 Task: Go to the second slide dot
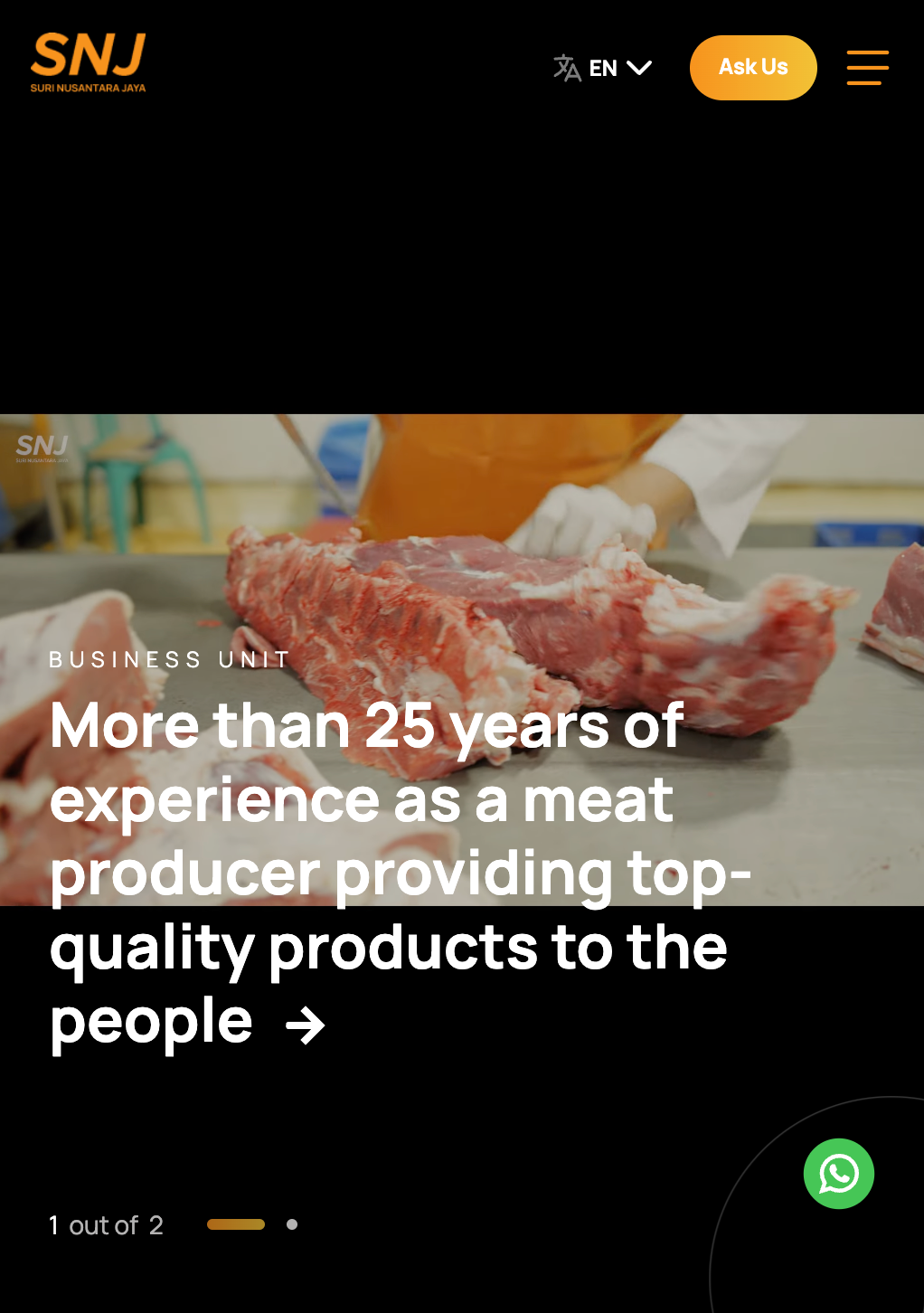(292, 1224)
